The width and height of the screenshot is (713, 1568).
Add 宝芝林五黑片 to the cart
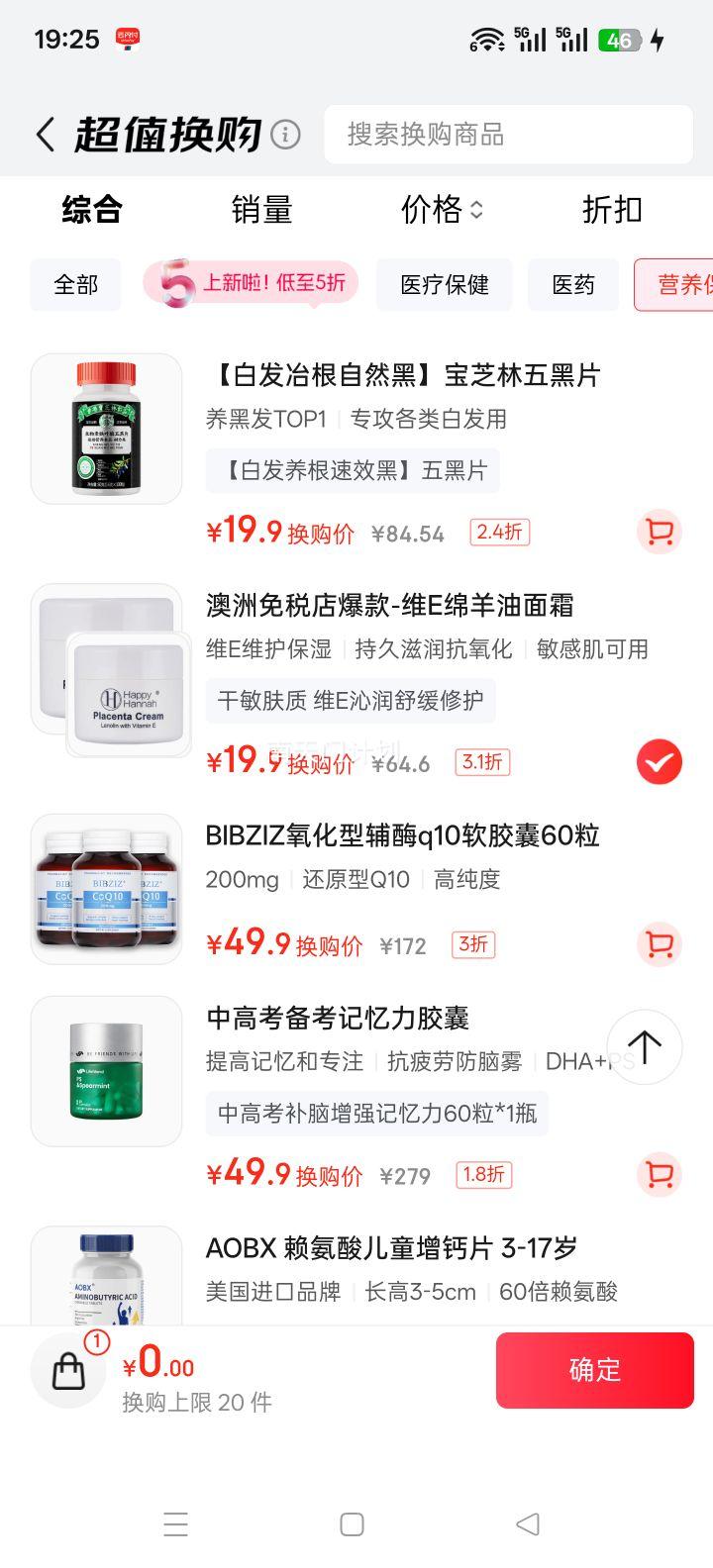pyautogui.click(x=659, y=533)
